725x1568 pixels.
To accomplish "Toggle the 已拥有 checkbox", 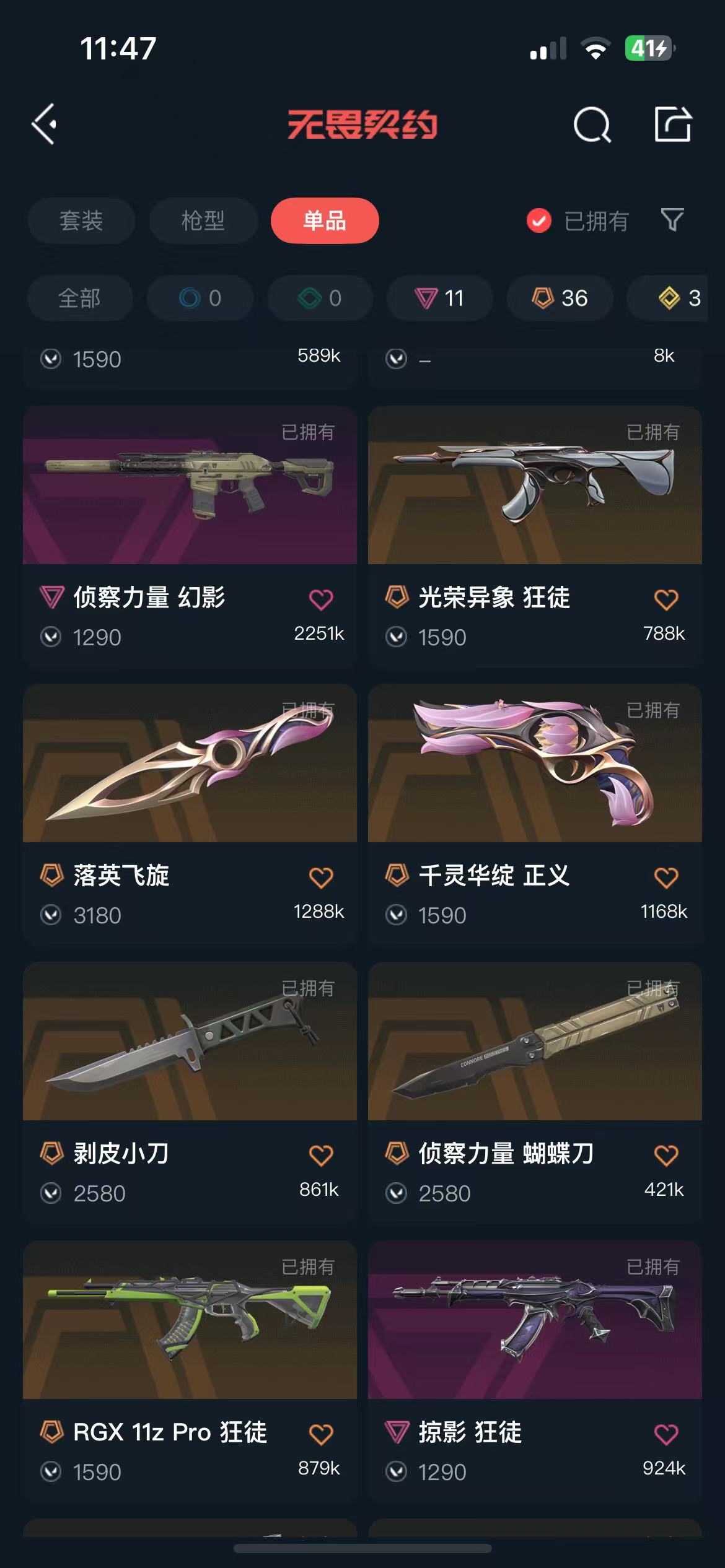I will tap(539, 221).
